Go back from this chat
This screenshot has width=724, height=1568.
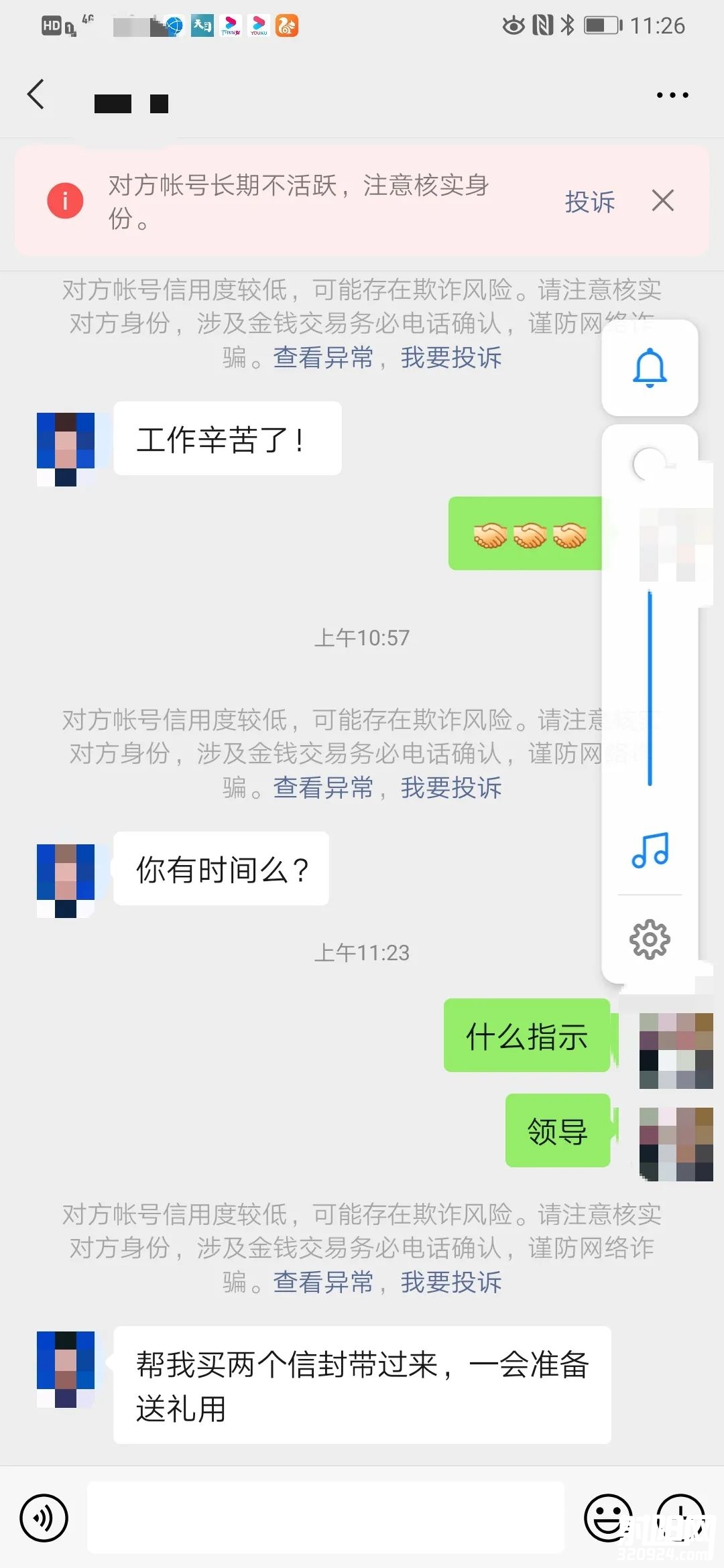tap(36, 94)
